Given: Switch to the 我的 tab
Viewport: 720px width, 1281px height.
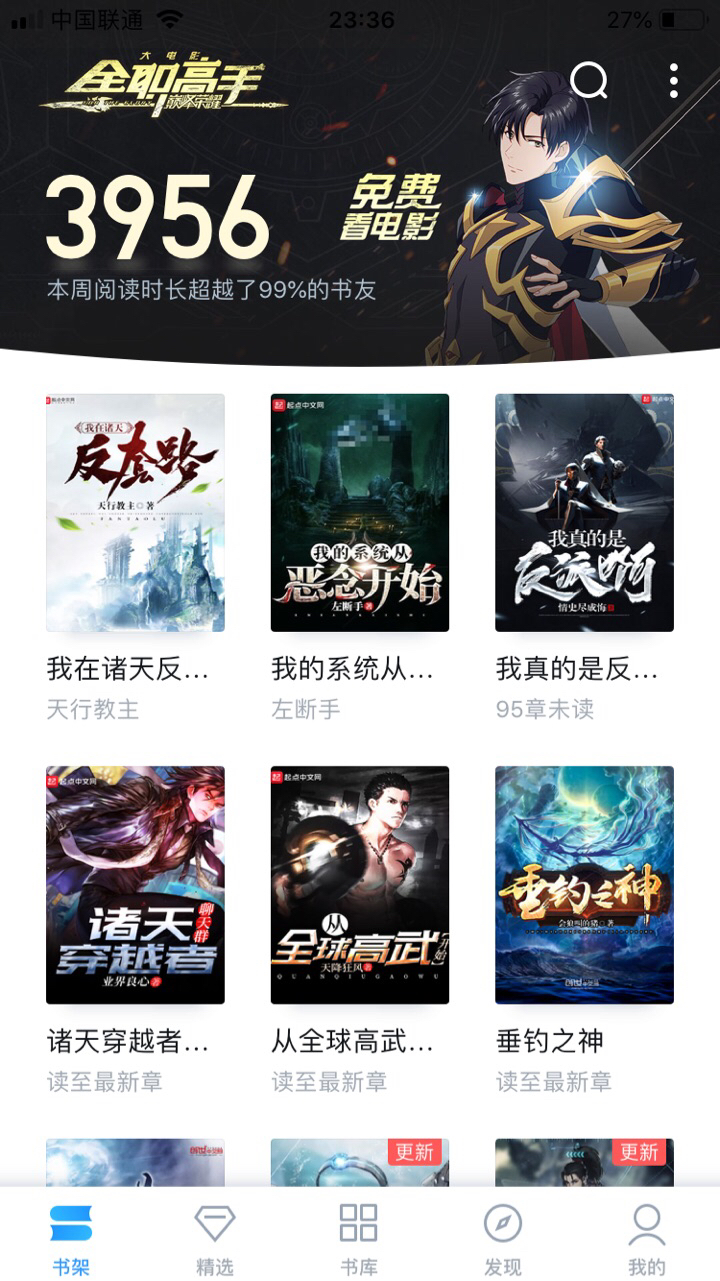Looking at the screenshot, I should (x=646, y=1238).
